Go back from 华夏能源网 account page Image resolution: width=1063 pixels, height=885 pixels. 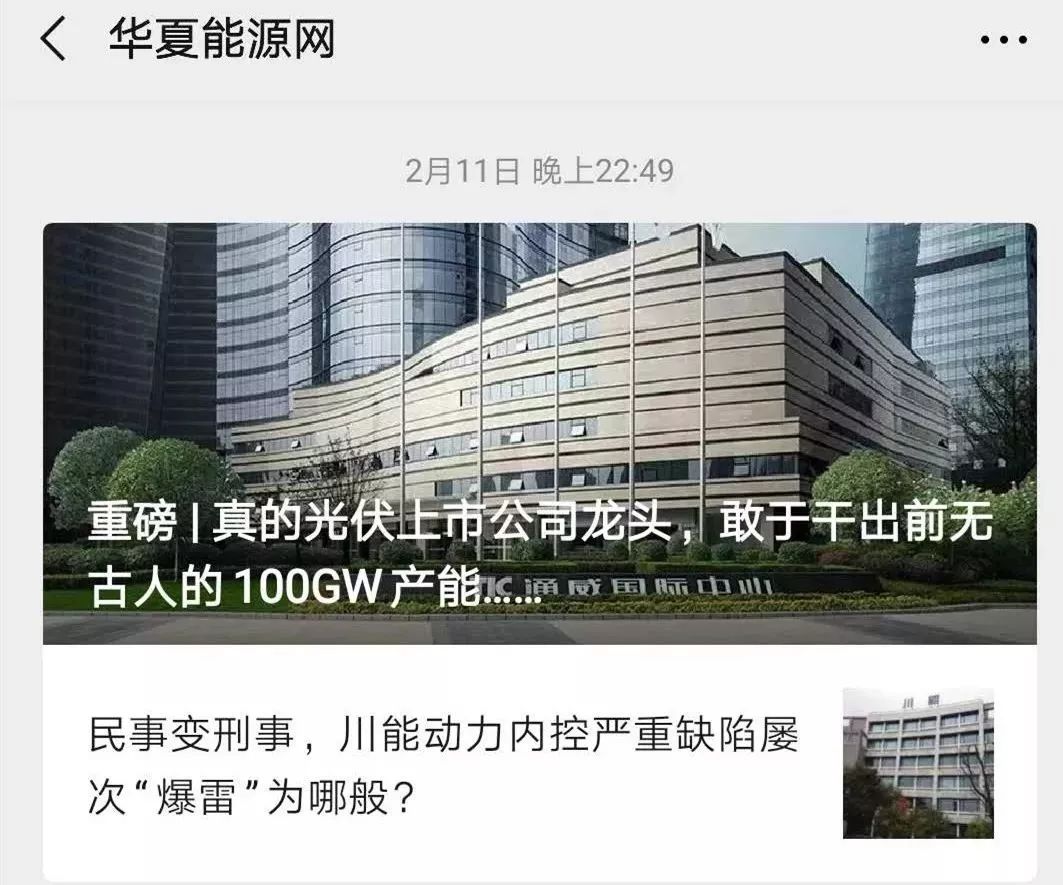tap(53, 41)
